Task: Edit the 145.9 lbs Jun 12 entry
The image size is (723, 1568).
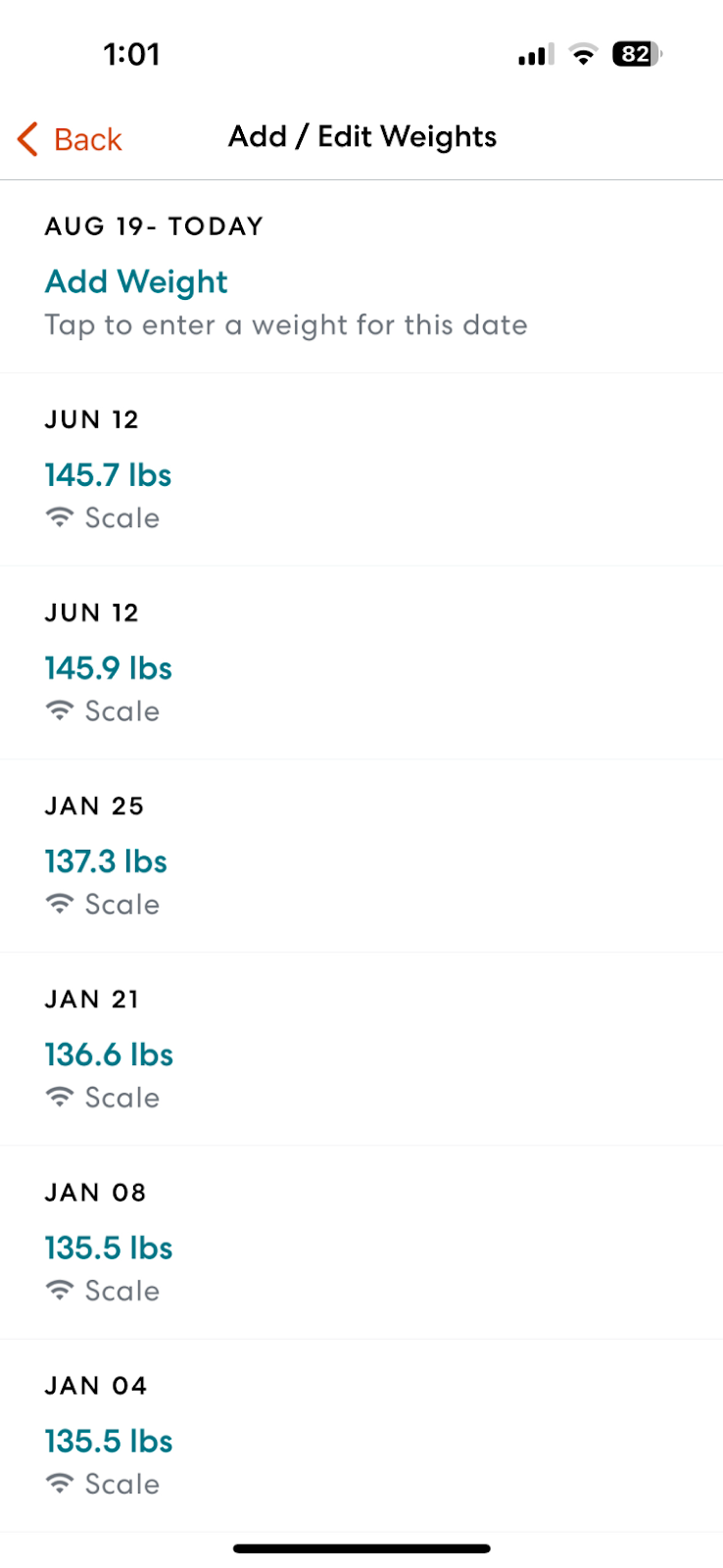Action: click(361, 662)
